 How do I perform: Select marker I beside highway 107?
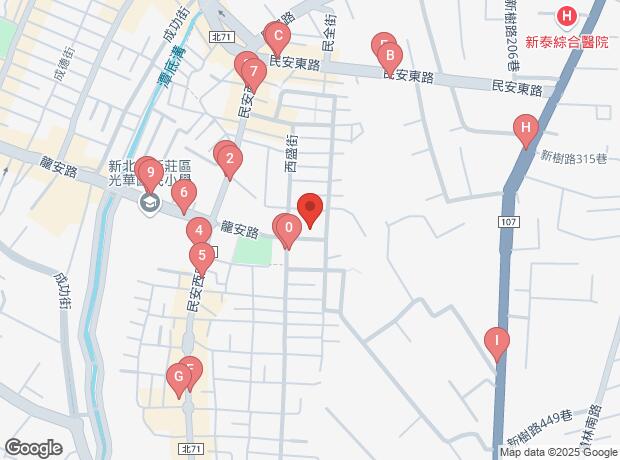coord(495,342)
